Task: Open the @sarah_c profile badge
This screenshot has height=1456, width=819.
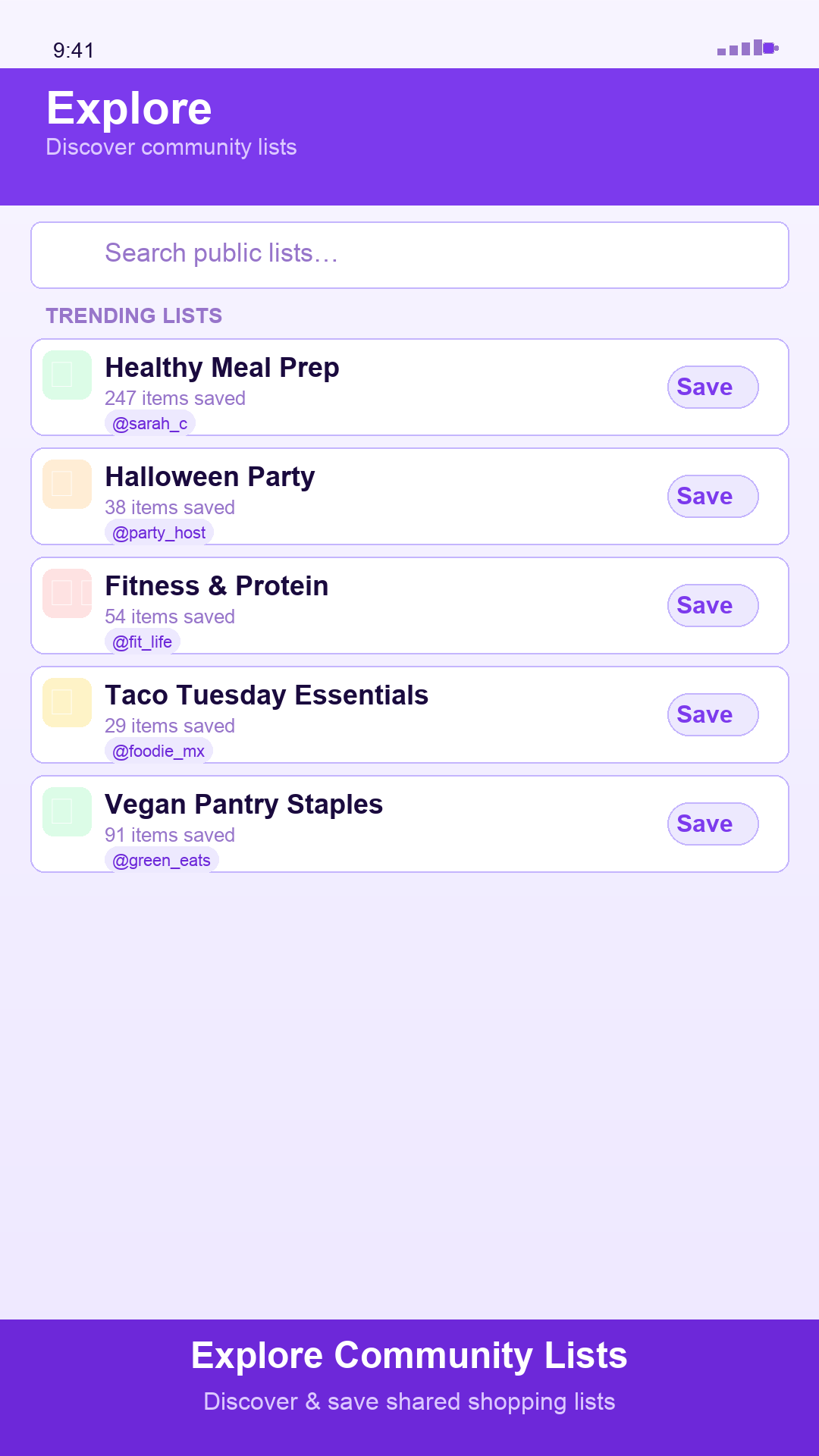Action: tap(149, 423)
